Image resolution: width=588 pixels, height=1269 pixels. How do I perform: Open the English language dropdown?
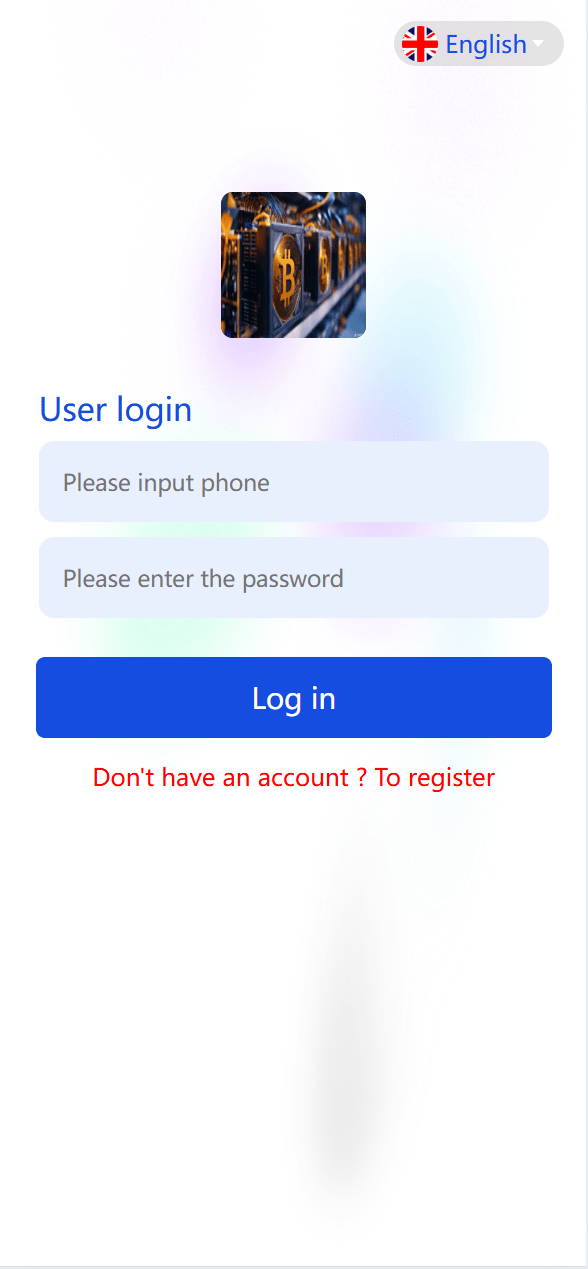coord(479,44)
